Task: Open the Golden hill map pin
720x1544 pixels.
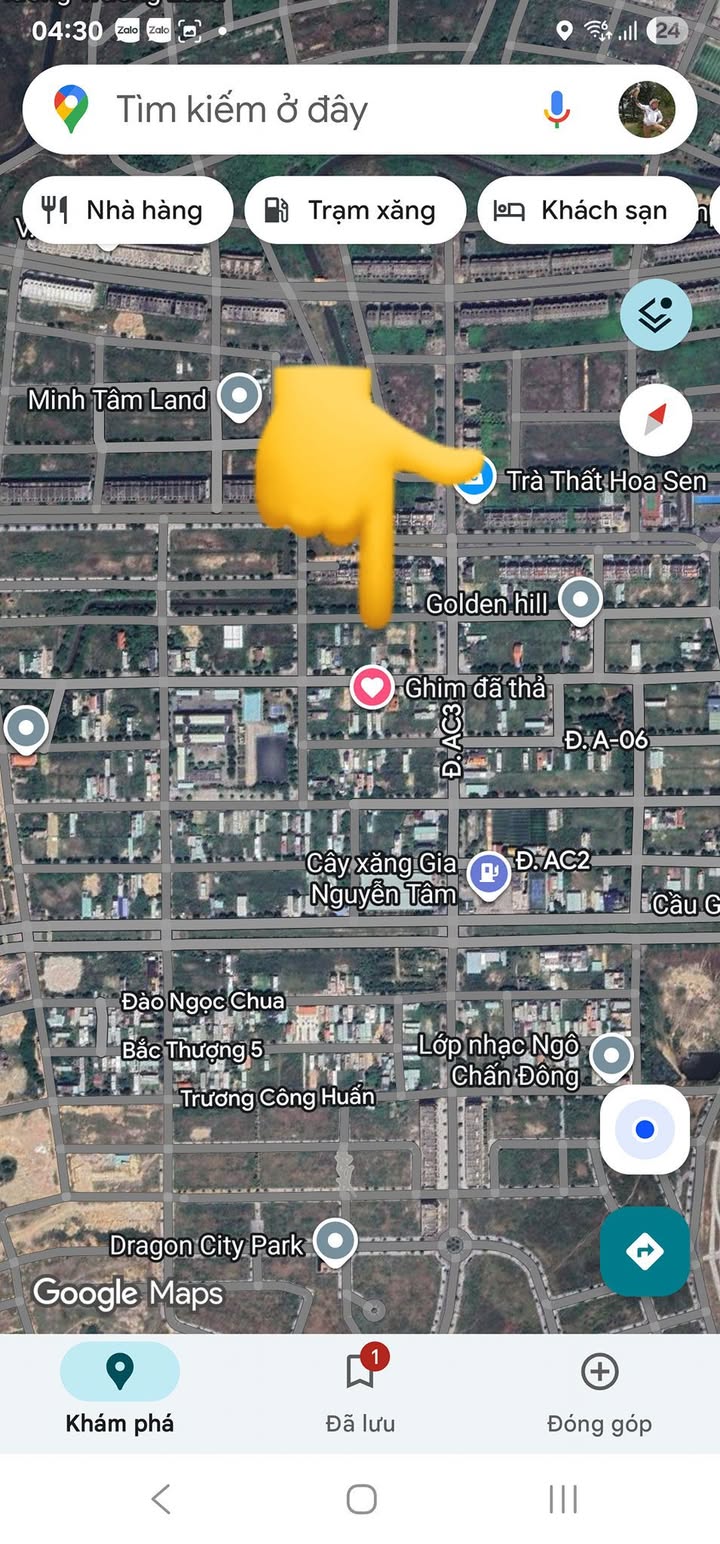Action: [x=580, y=600]
